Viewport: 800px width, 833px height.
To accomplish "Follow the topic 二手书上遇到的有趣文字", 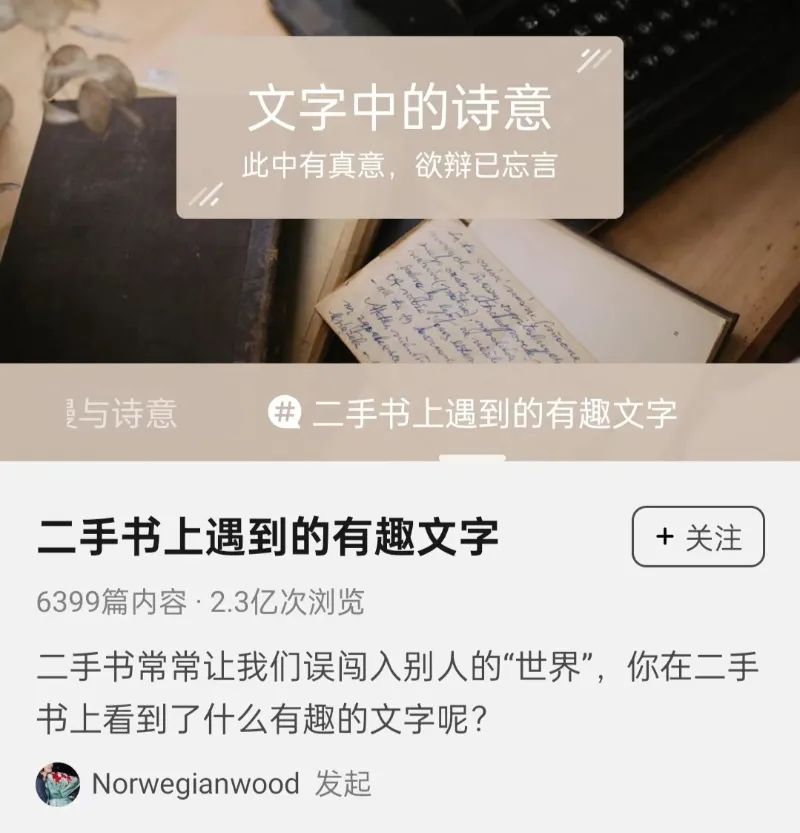I will click(x=698, y=537).
